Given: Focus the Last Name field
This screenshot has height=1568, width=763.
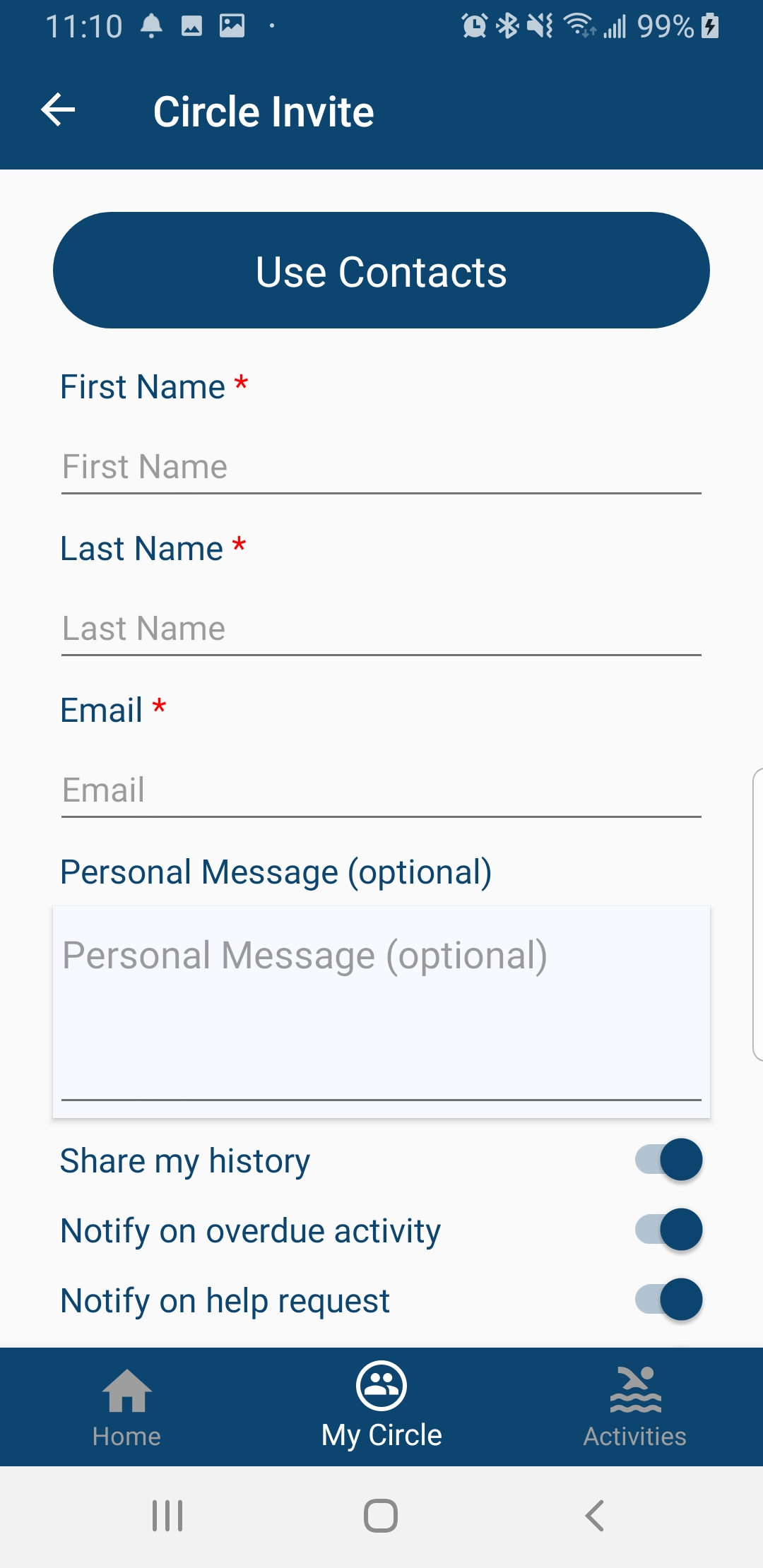Looking at the screenshot, I should point(381,629).
